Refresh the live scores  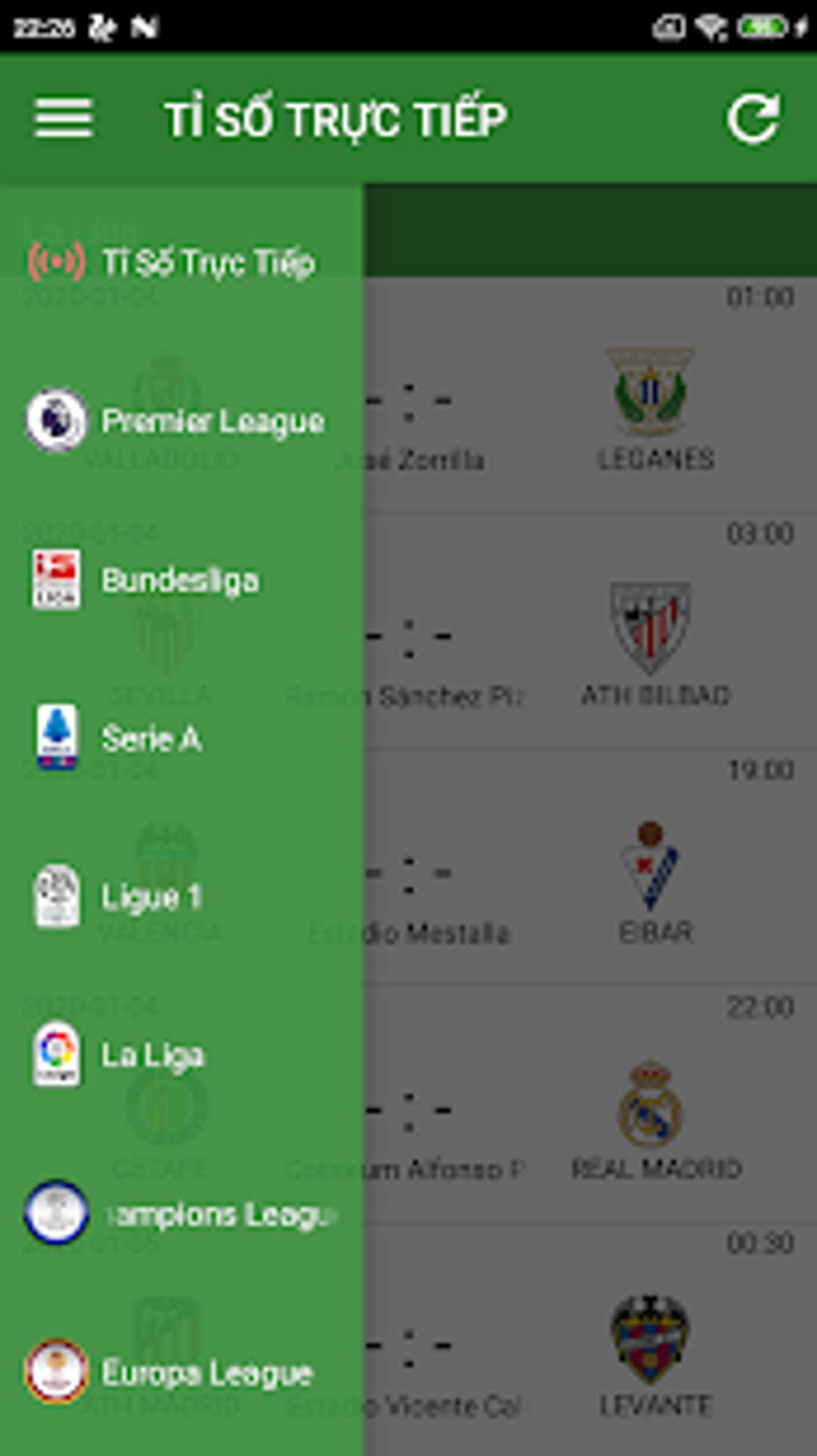(x=752, y=119)
